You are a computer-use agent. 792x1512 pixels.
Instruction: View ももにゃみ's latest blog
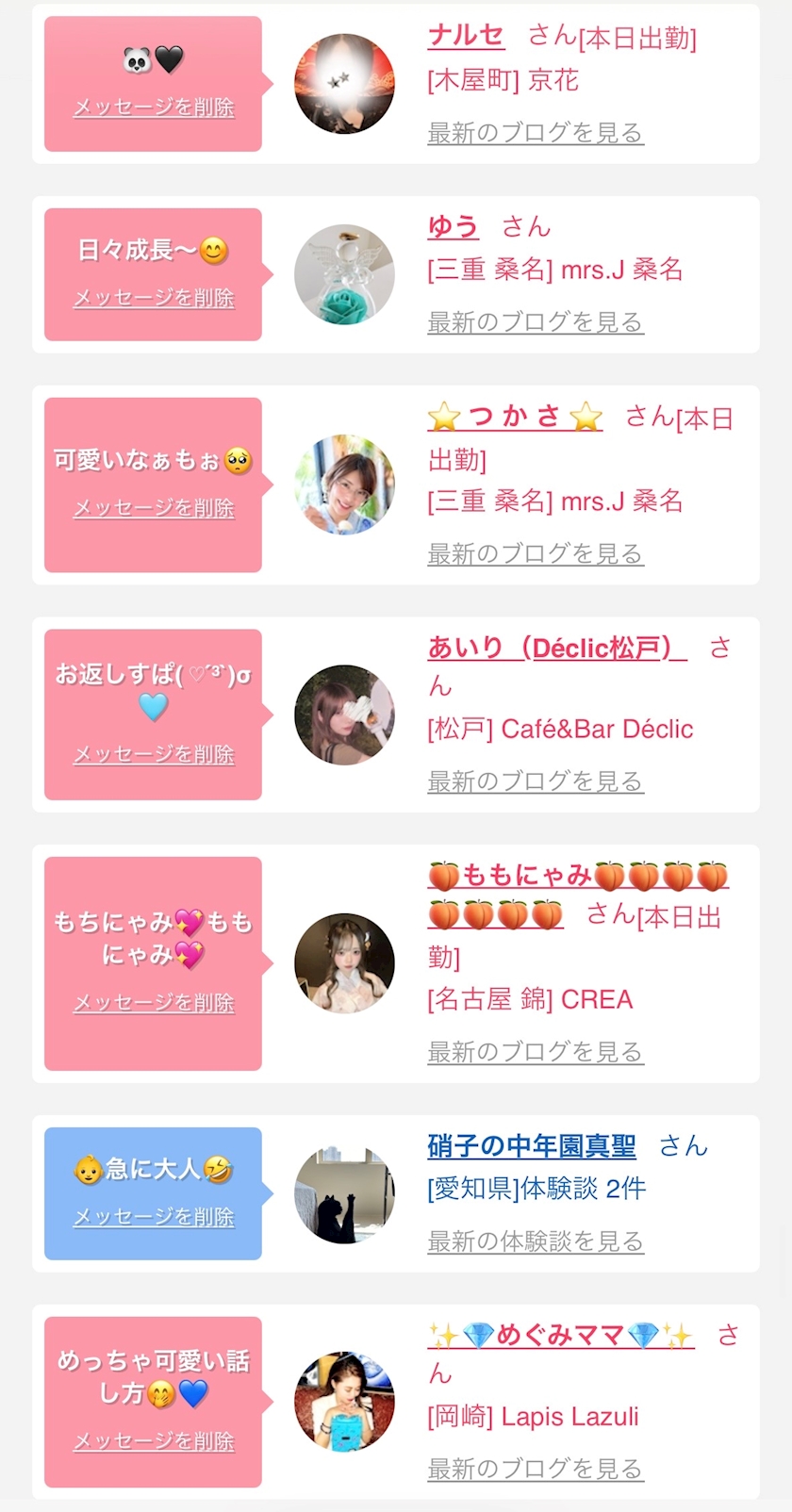[535, 1052]
